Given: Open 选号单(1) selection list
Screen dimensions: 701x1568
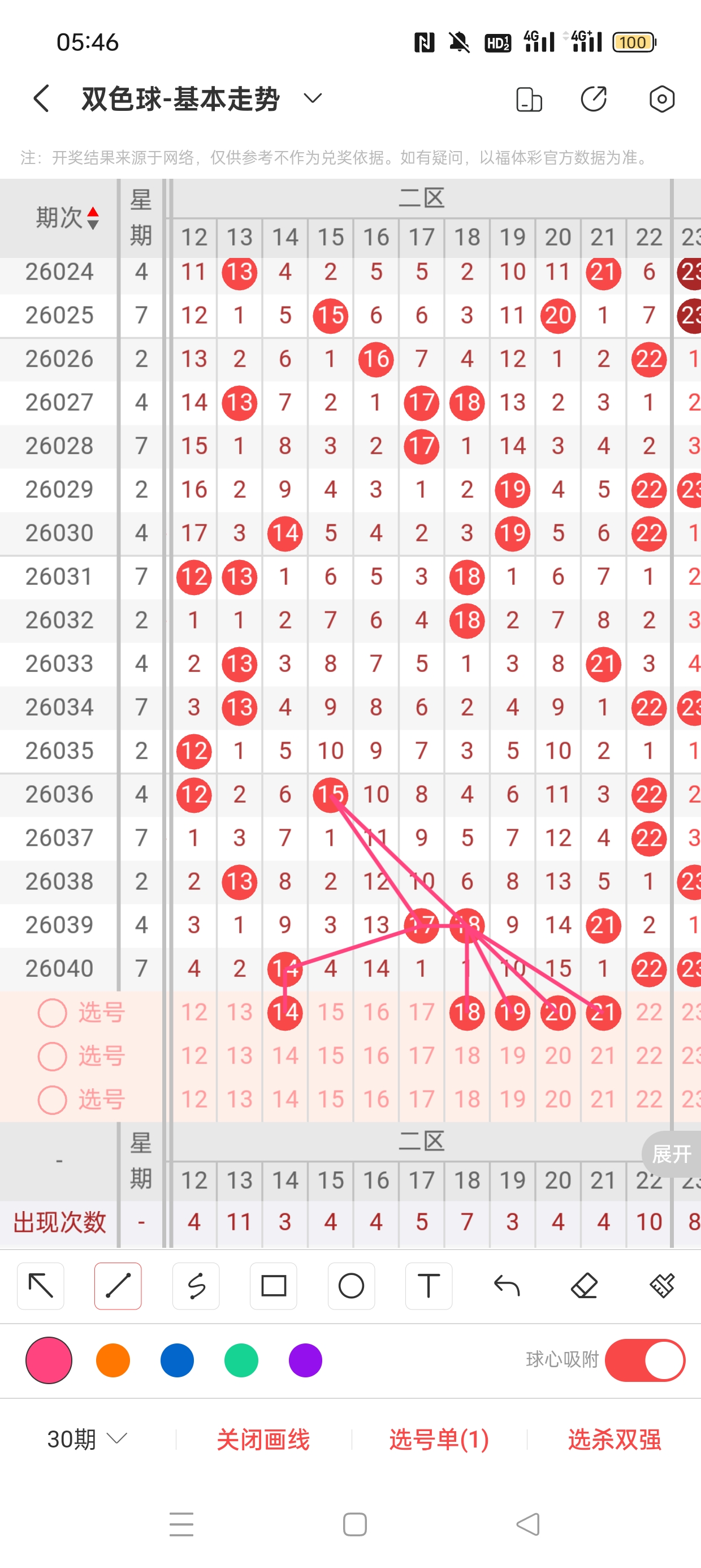Looking at the screenshot, I should coord(439,1440).
